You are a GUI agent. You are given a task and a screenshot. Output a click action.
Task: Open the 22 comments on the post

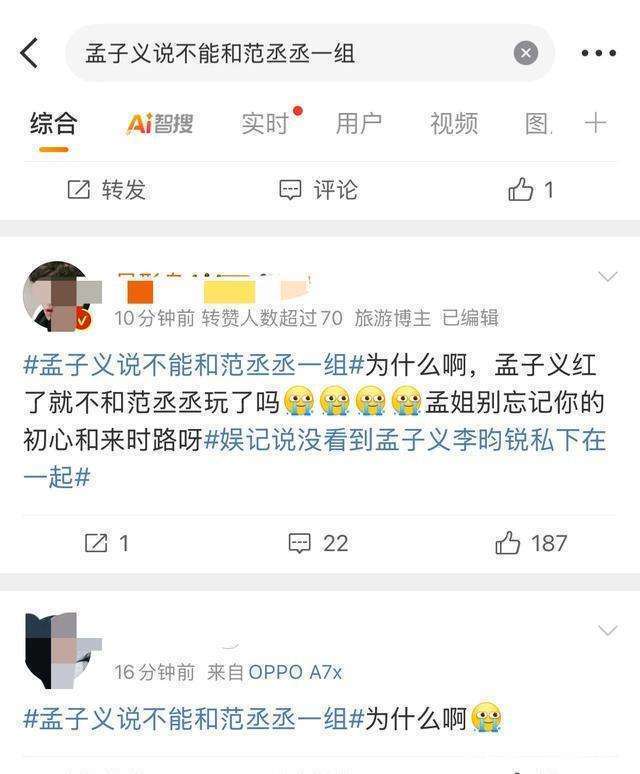(319, 543)
